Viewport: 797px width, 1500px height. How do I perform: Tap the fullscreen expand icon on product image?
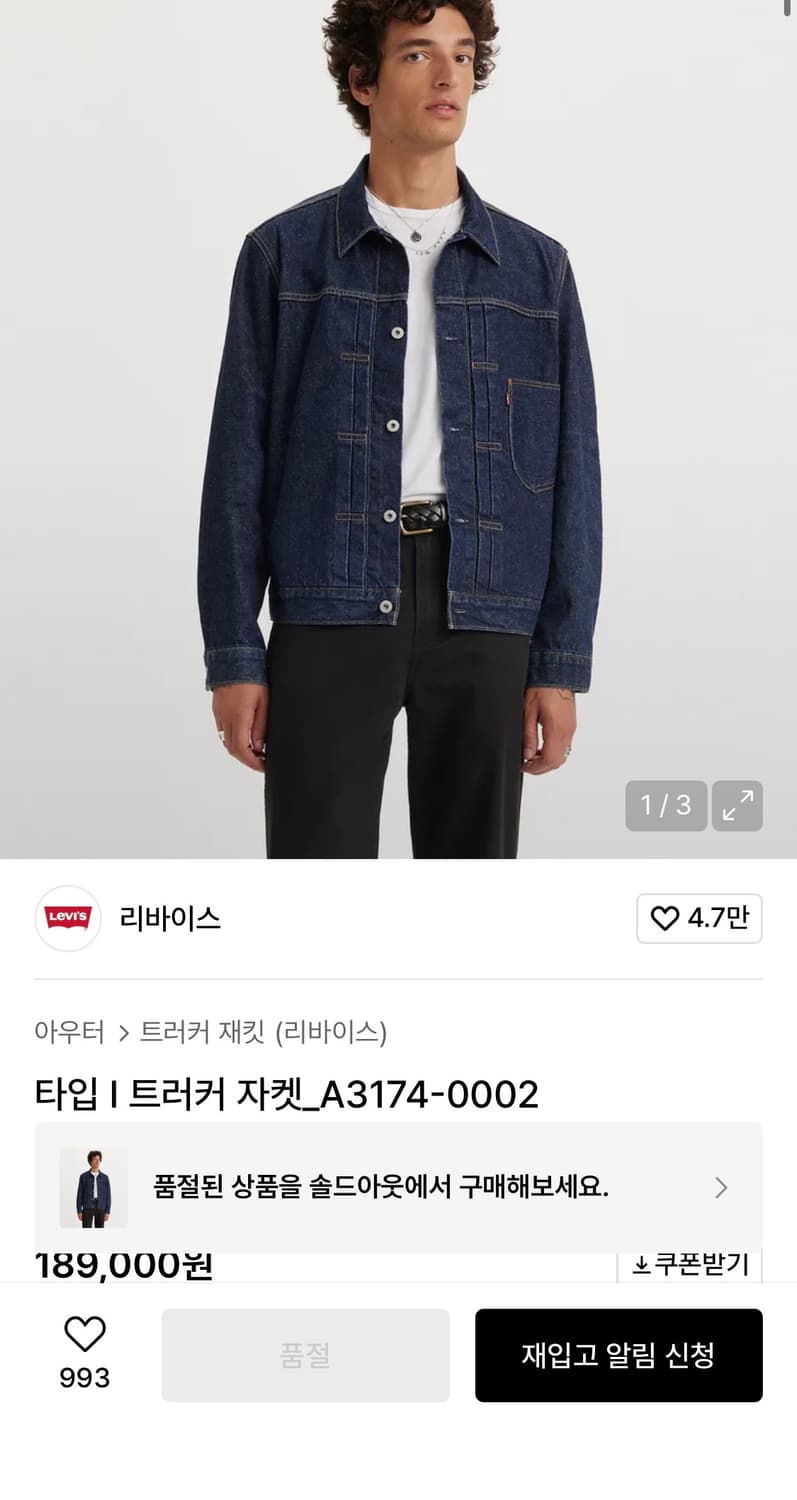click(x=737, y=806)
